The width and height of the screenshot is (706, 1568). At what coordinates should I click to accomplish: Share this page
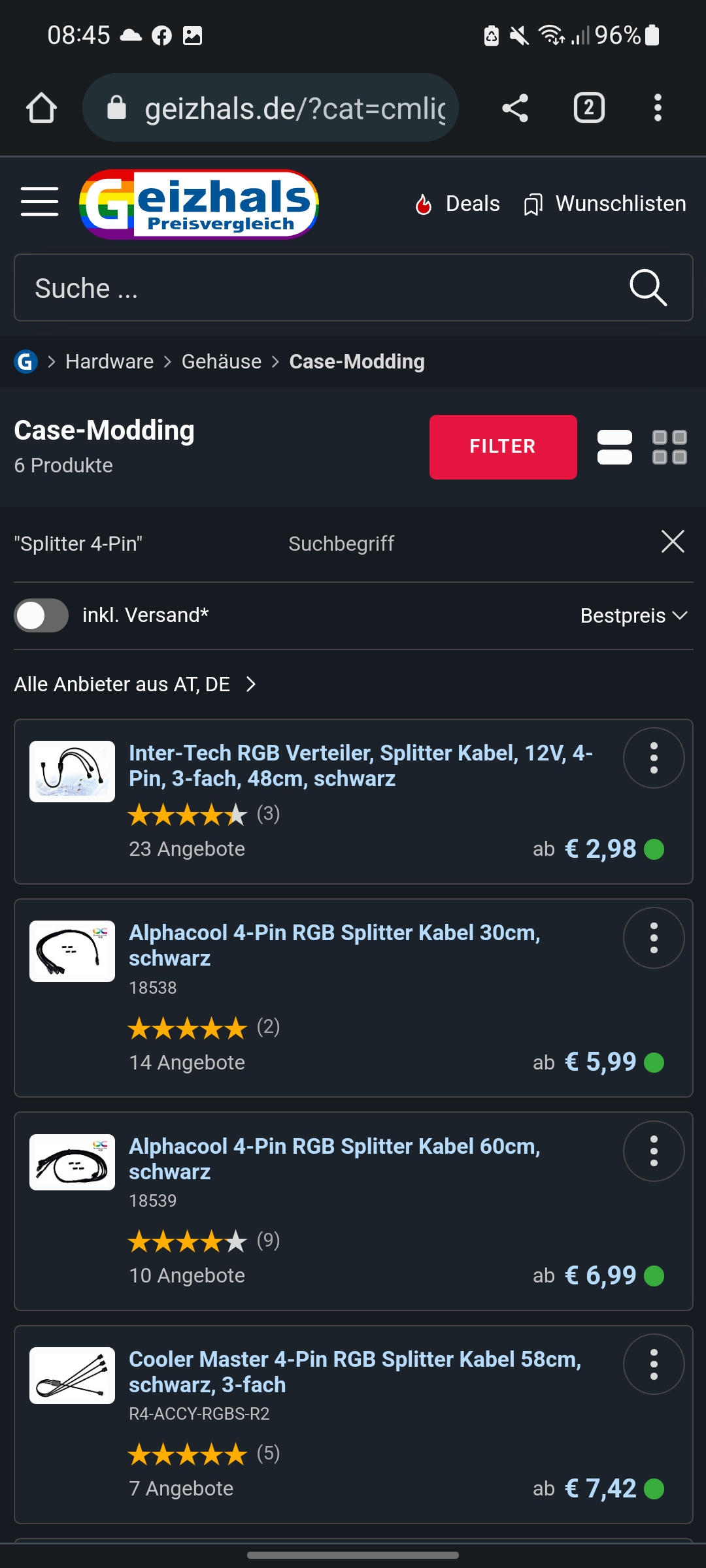(515, 108)
